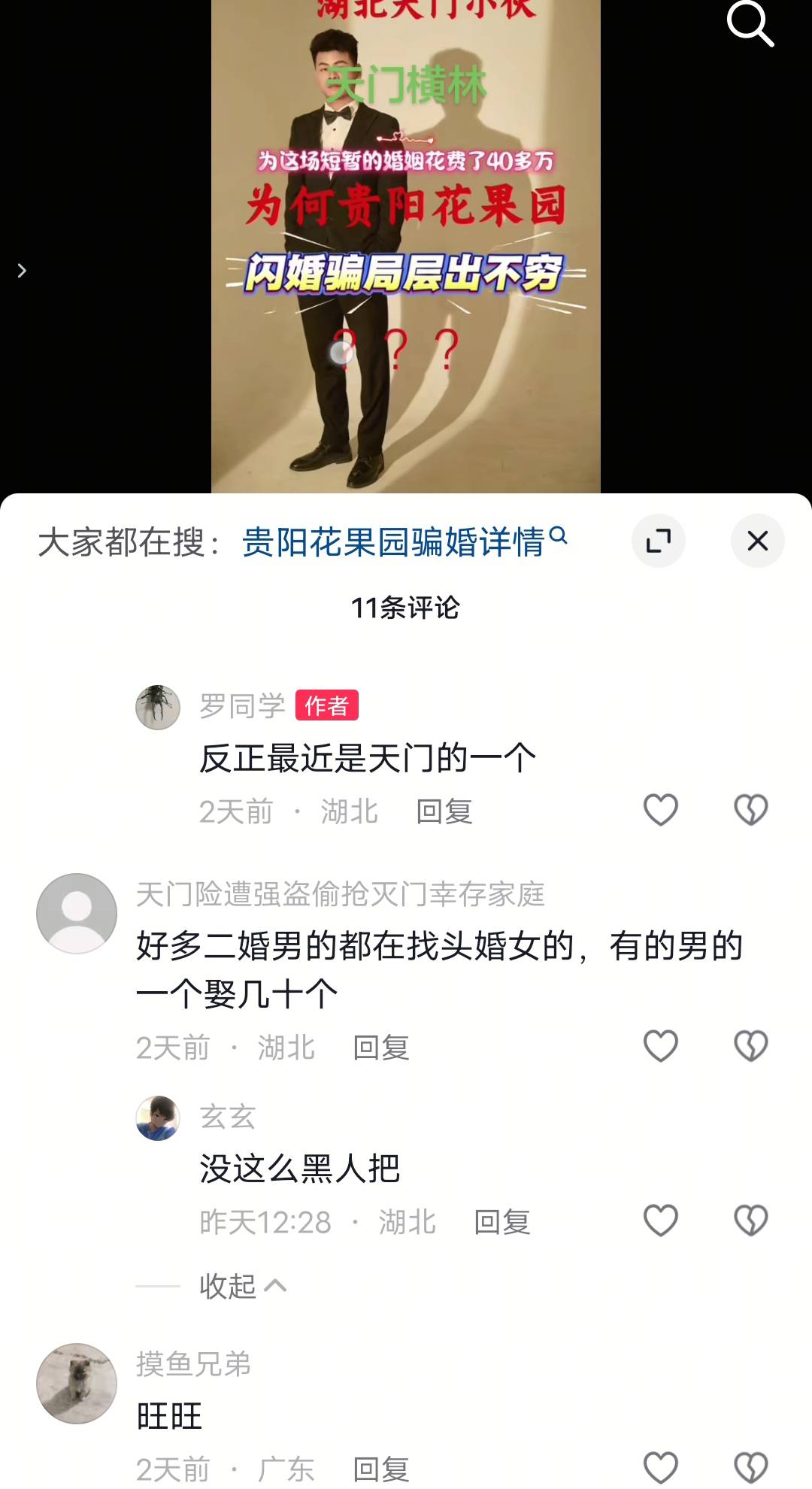Dislike 玄玄's reply
812x1489 pixels.
point(750,1221)
